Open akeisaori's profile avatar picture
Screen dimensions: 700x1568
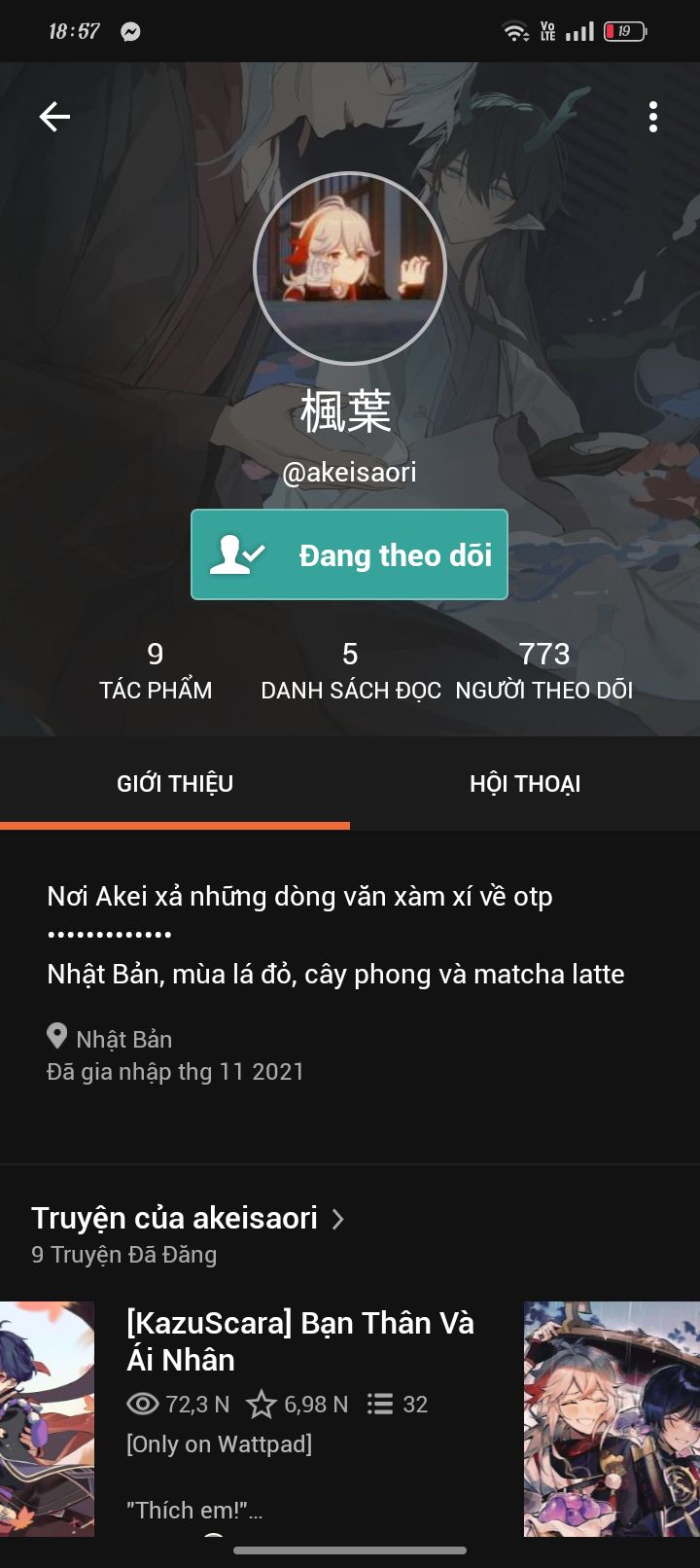point(350,267)
